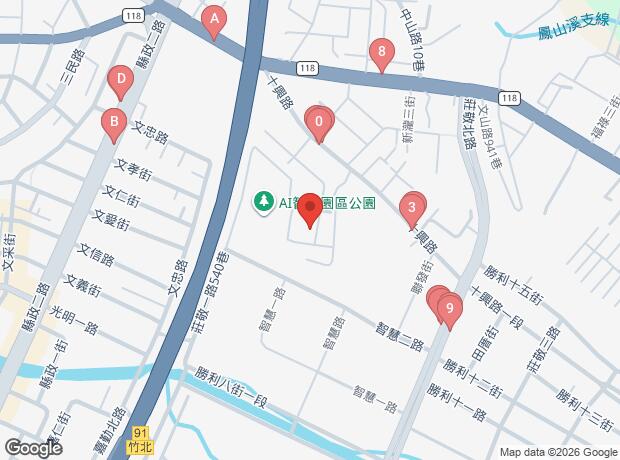The height and width of the screenshot is (460, 620).
Task: Tap the unlabeled red center pin
Action: (310, 210)
